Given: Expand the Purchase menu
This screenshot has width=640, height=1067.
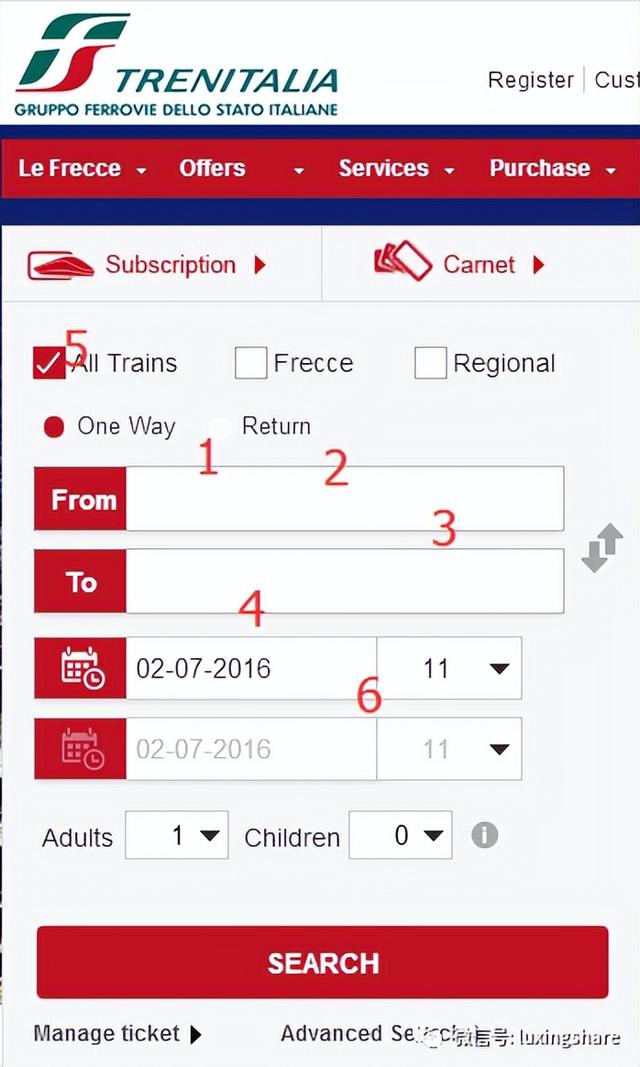Looking at the screenshot, I should click(552, 169).
